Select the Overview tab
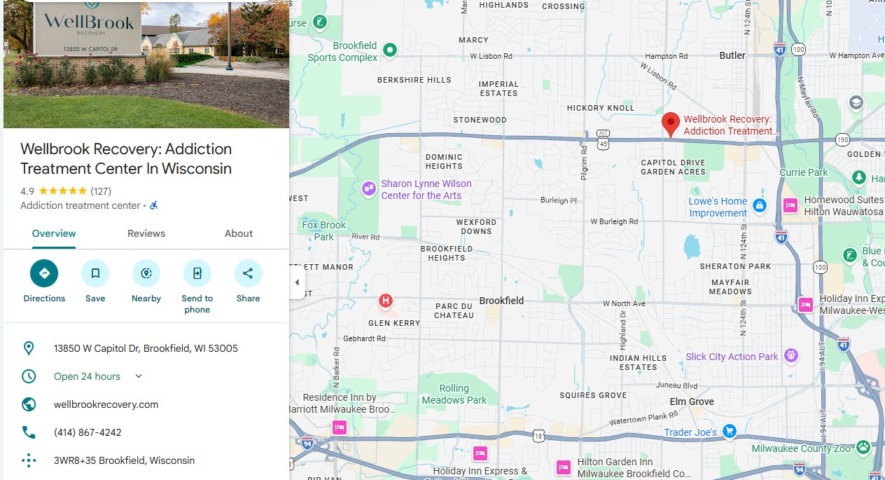 [x=53, y=233]
